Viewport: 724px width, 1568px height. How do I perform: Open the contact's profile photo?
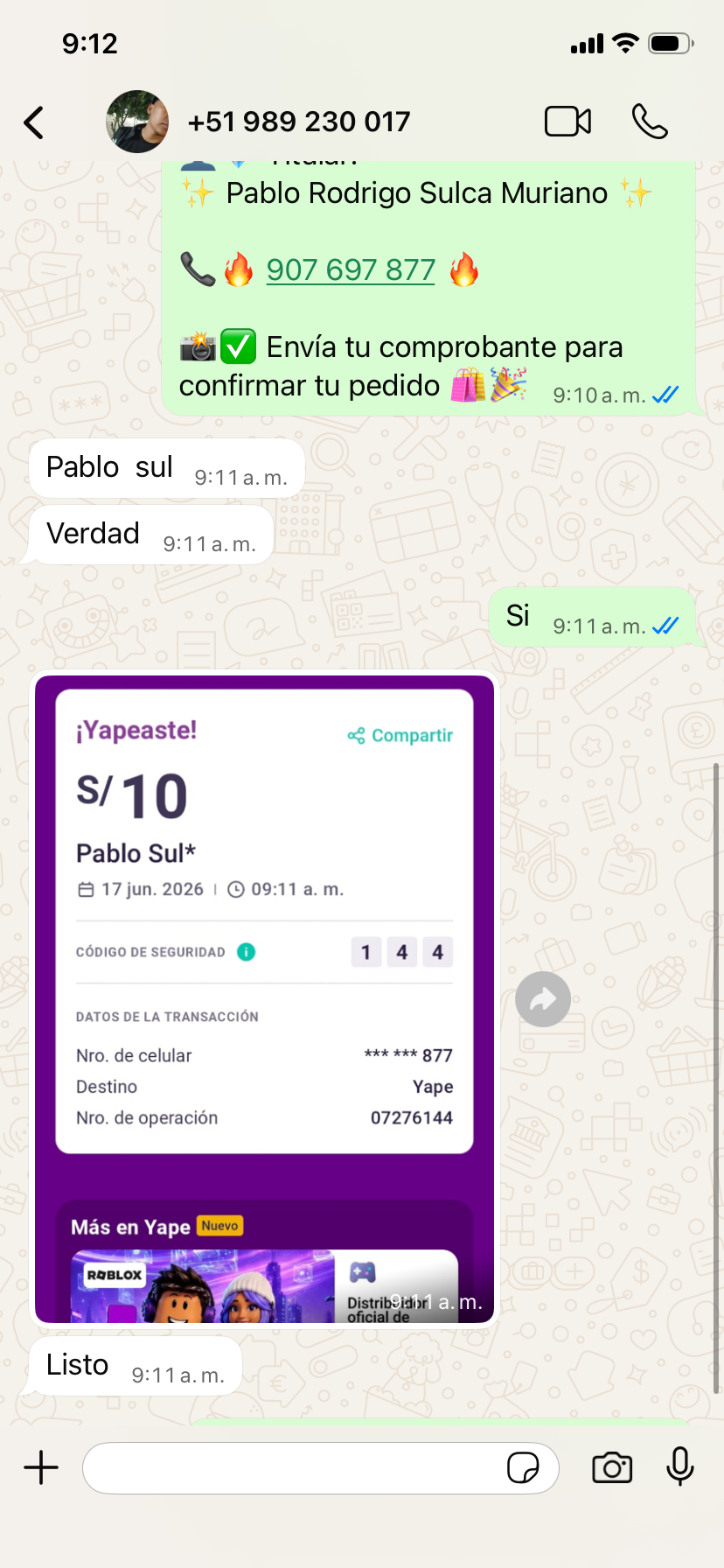(137, 122)
